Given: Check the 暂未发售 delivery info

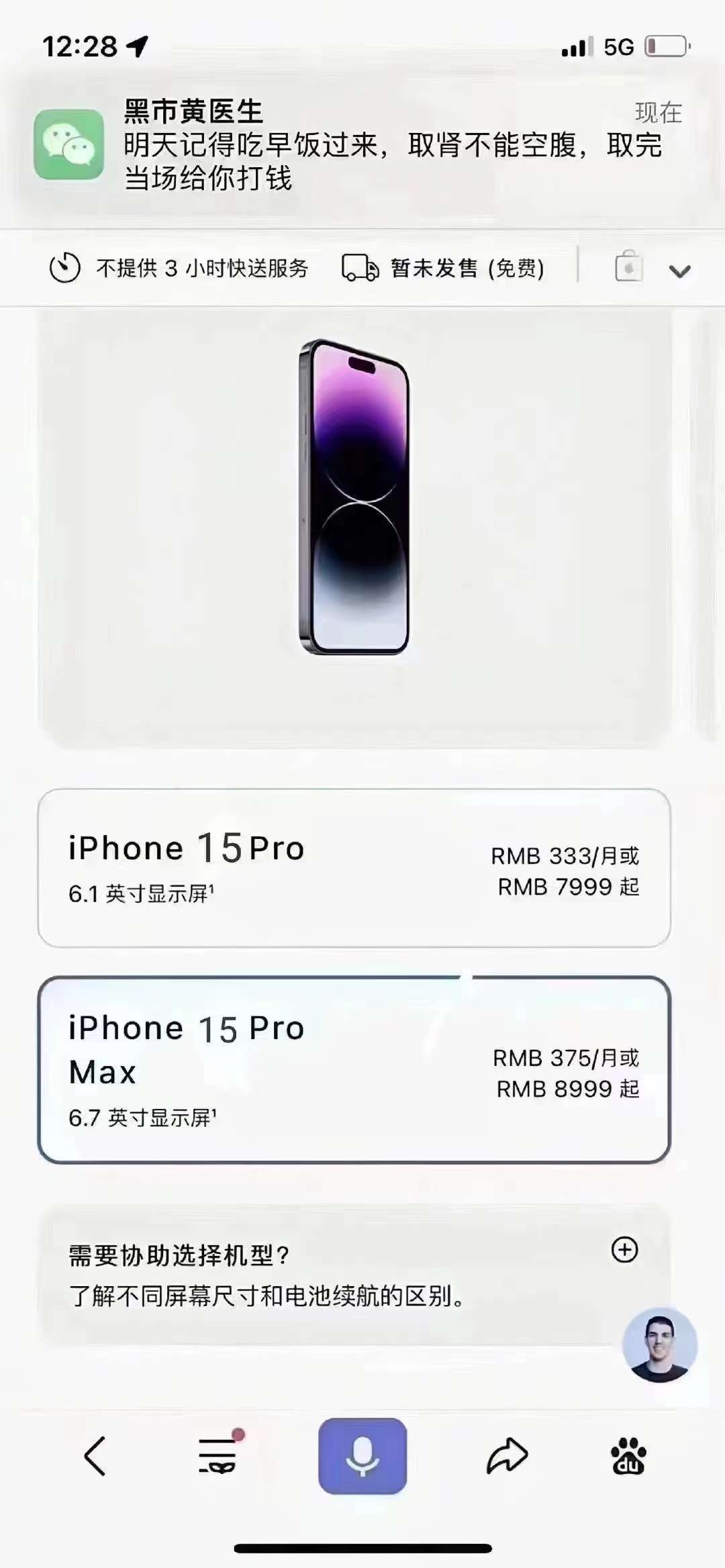Looking at the screenshot, I should (444, 268).
